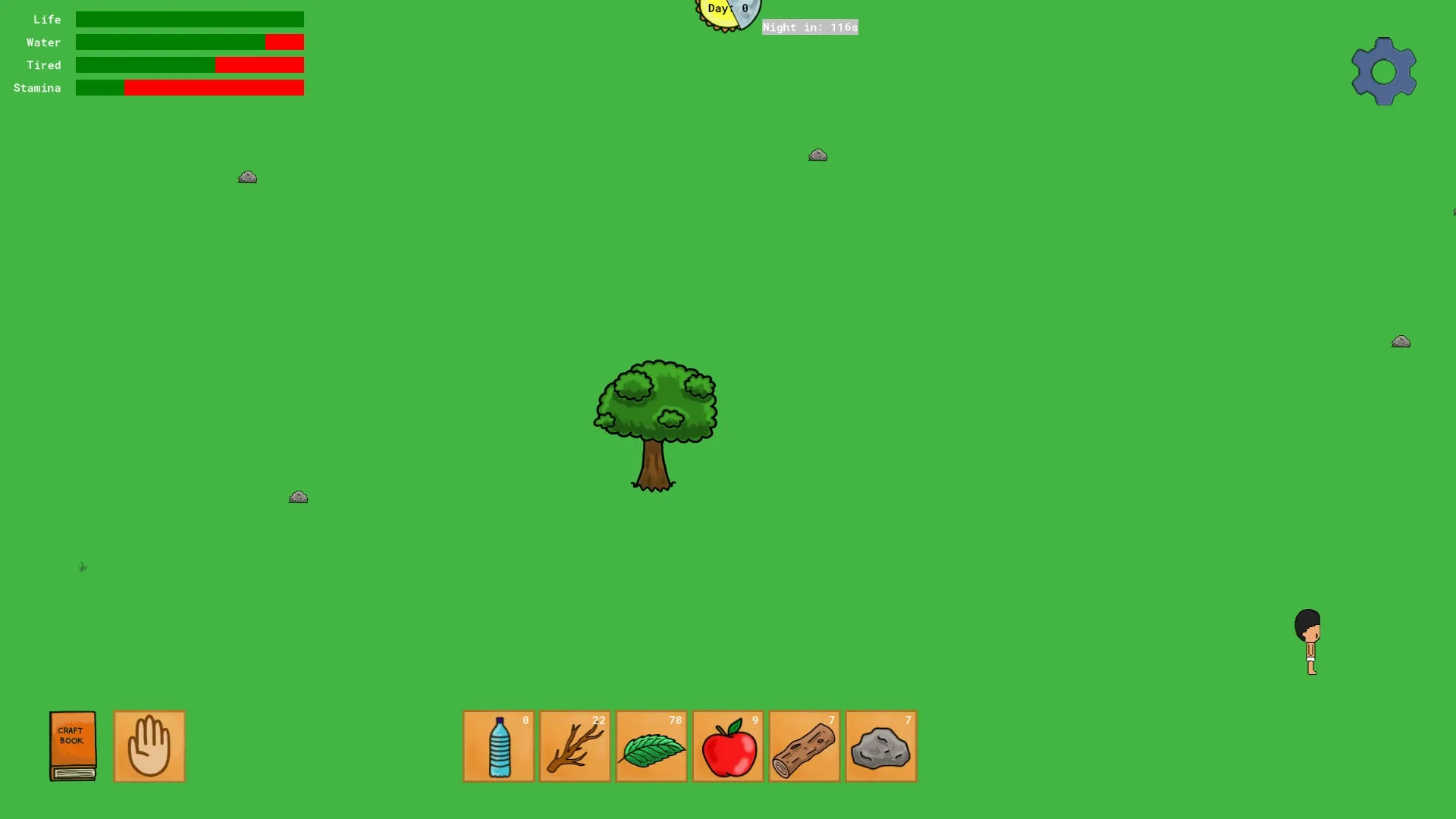
Task: Select the branch inventory slot
Action: pyautogui.click(x=575, y=745)
